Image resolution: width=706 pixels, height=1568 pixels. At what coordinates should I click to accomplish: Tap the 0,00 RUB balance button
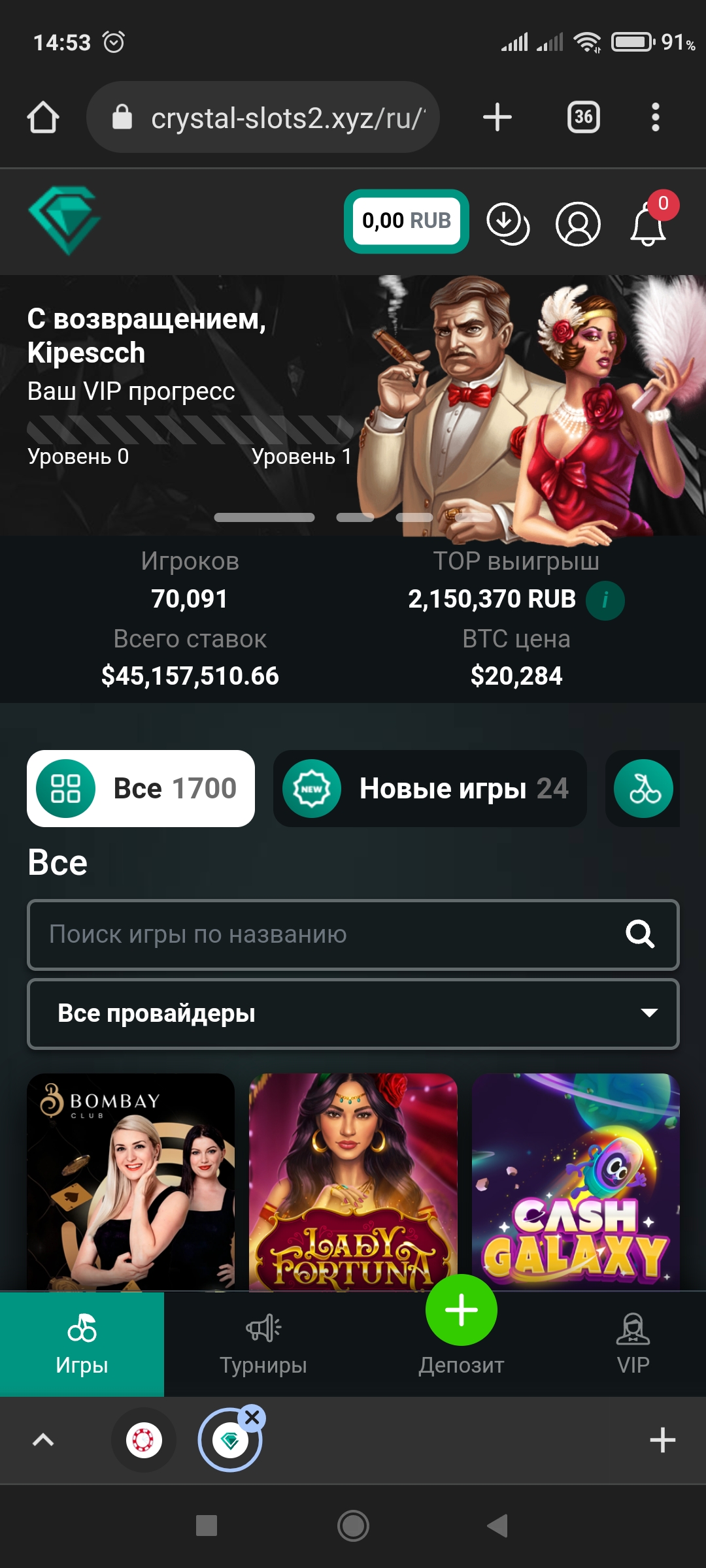pyautogui.click(x=406, y=221)
